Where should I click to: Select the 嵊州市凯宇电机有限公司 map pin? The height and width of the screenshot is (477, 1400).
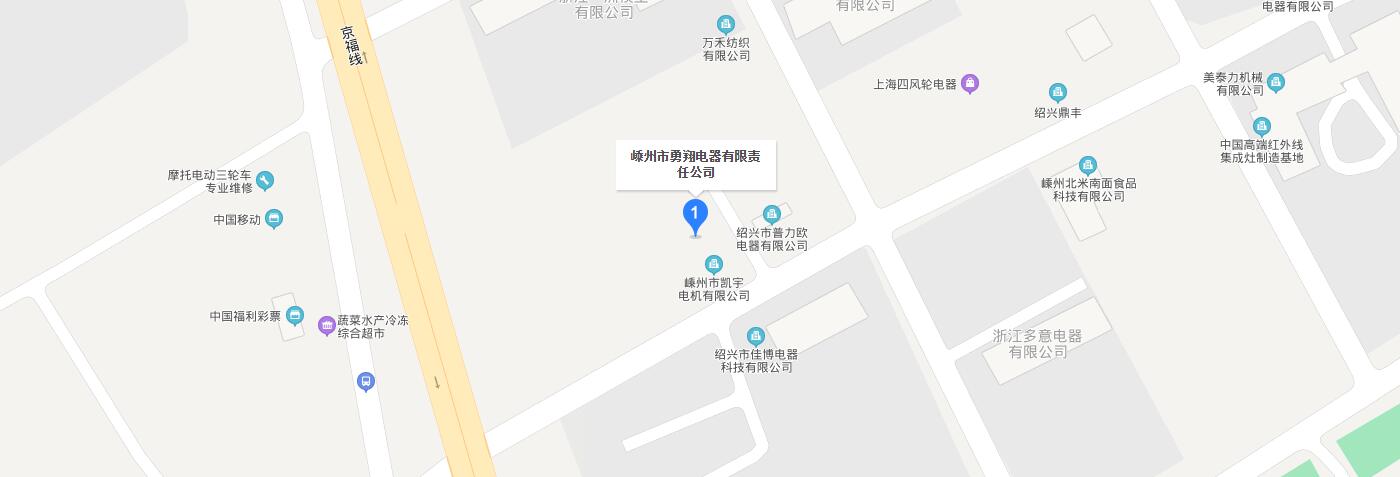(714, 264)
